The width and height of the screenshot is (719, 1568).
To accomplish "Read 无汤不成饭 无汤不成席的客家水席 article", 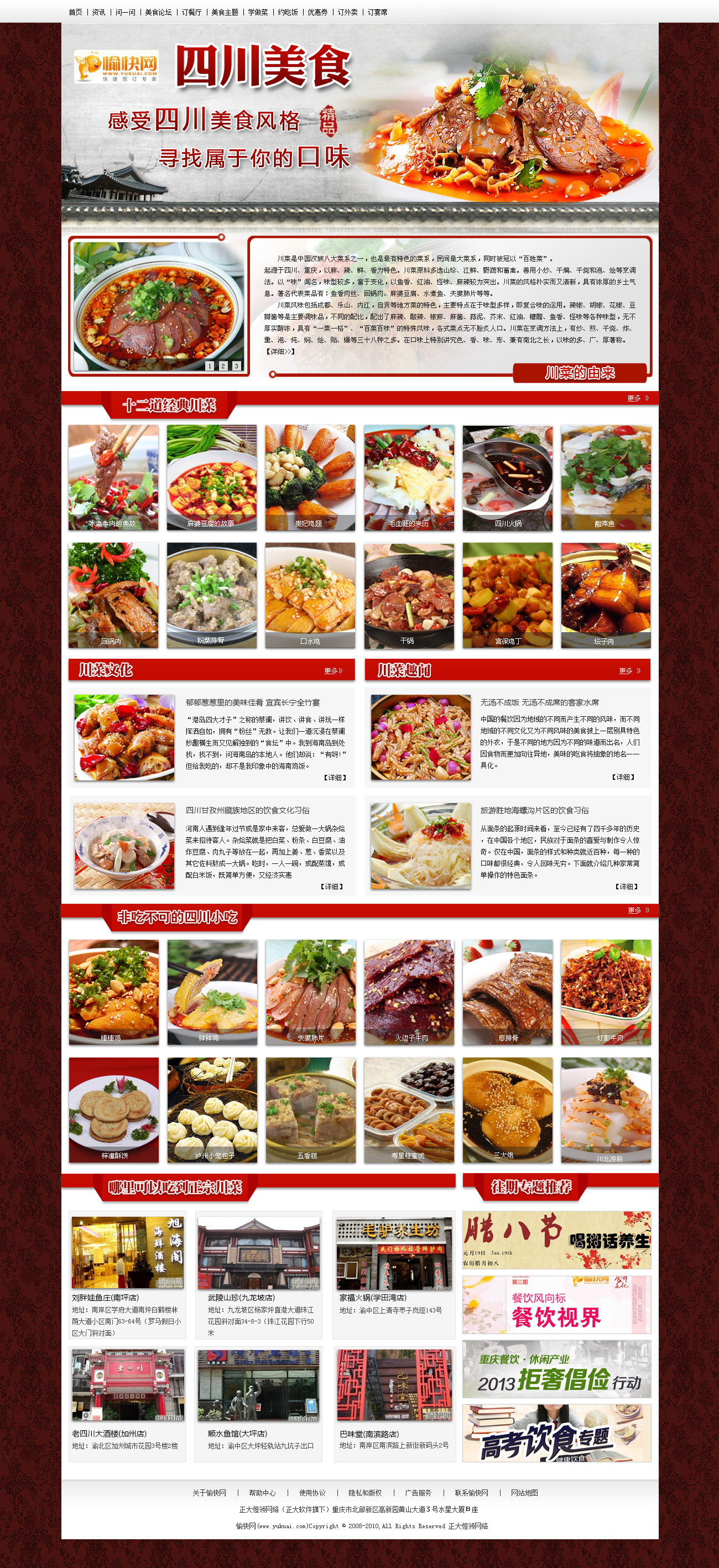I will (x=539, y=702).
